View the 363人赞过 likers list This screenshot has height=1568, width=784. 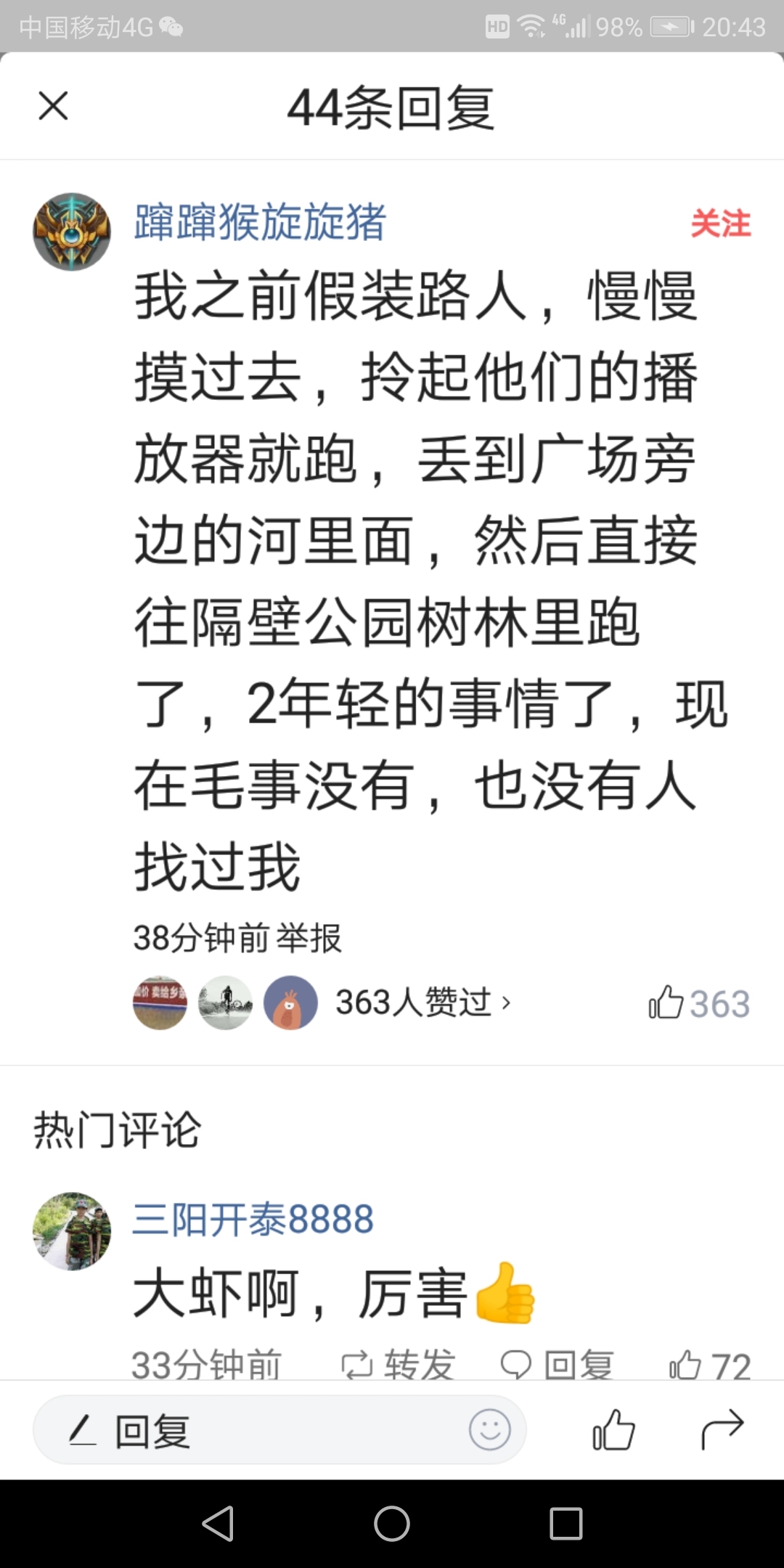(x=423, y=1003)
